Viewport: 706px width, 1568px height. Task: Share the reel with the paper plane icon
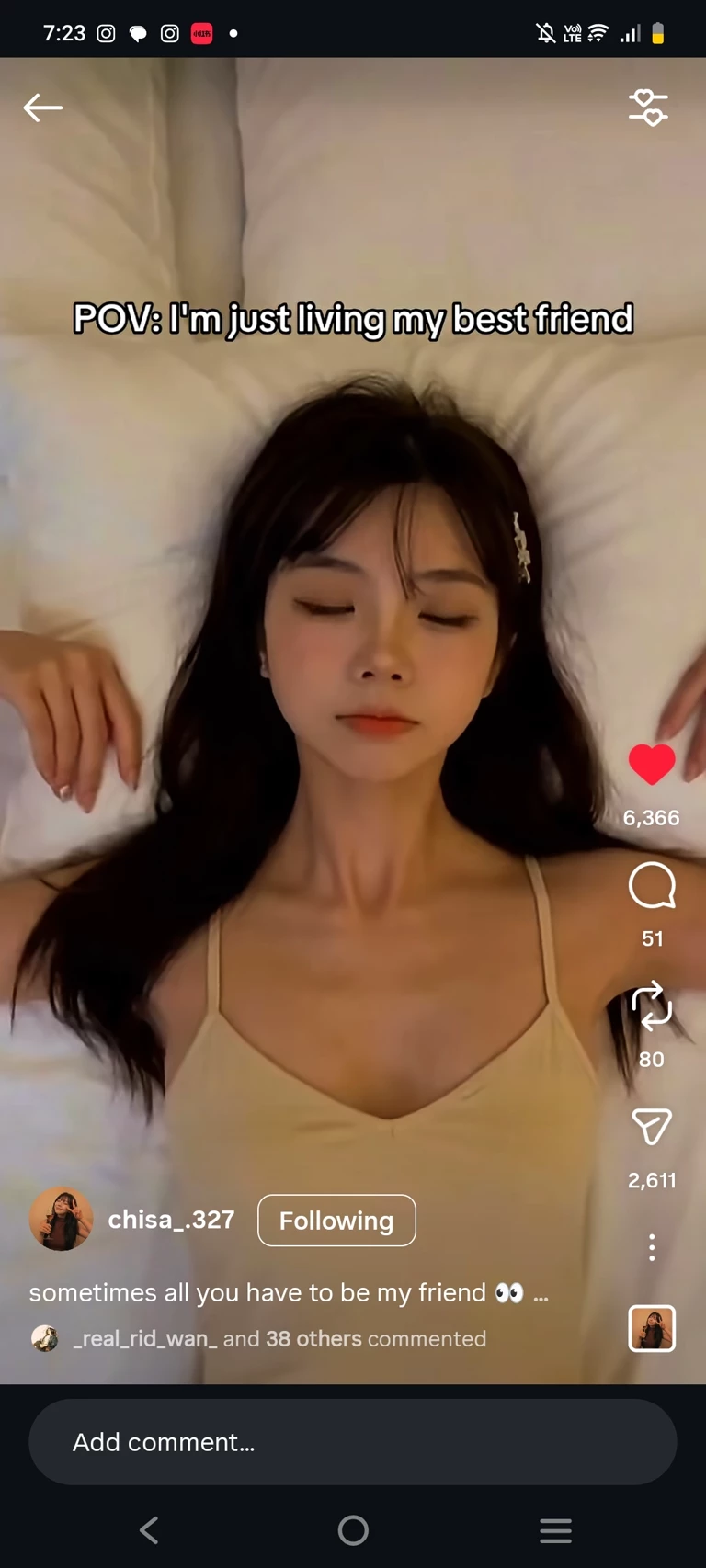point(652,1127)
